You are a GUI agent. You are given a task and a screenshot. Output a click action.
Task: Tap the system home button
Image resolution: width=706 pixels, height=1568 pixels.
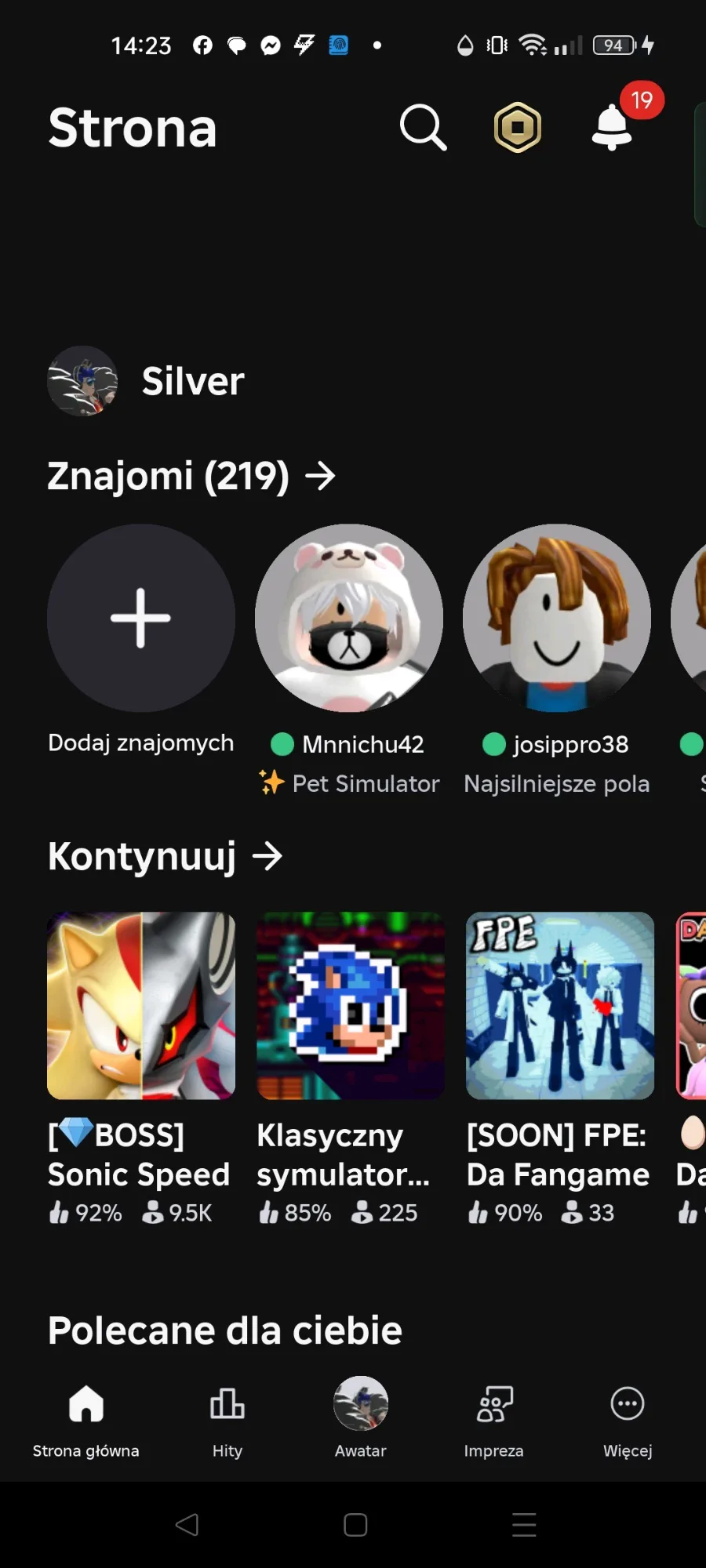pos(355,1525)
